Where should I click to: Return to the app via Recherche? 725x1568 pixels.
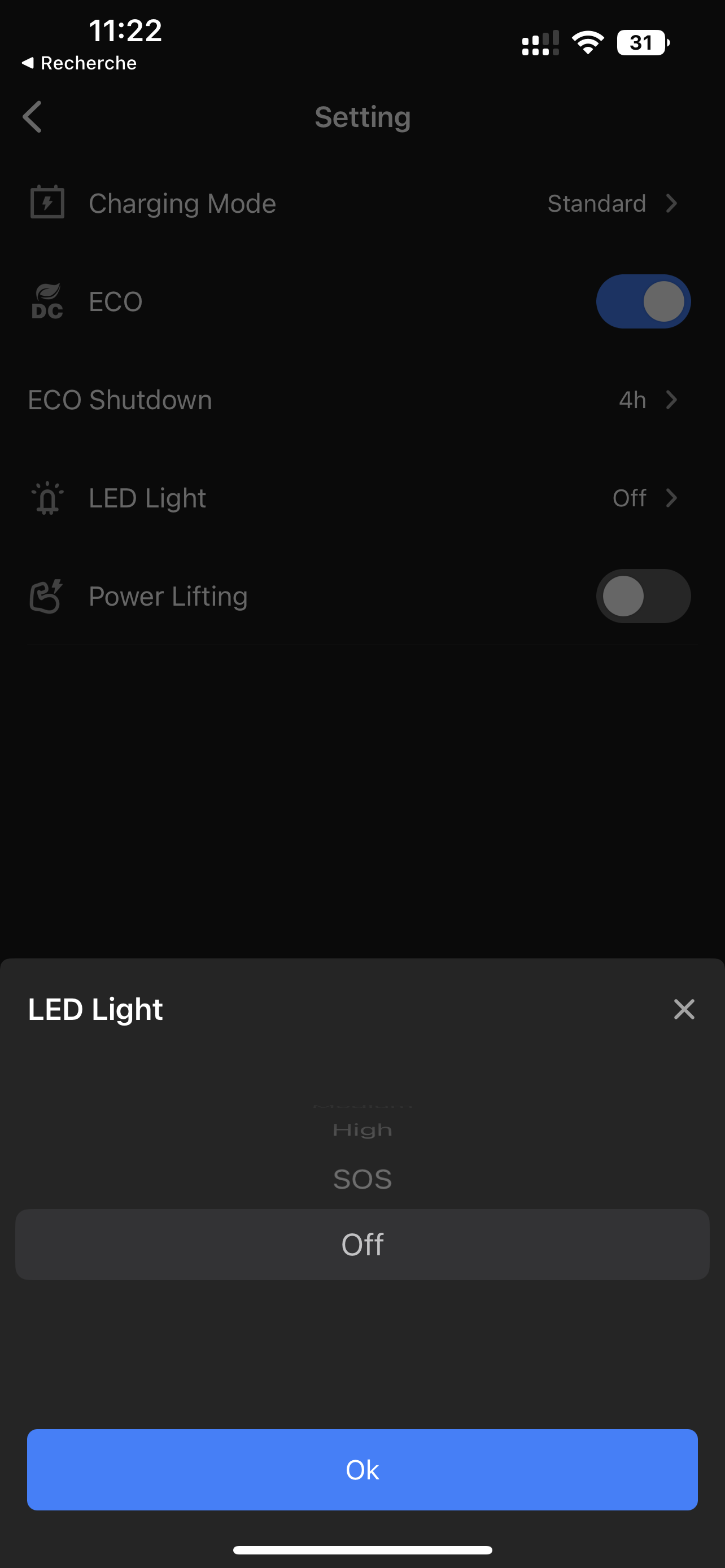point(79,63)
